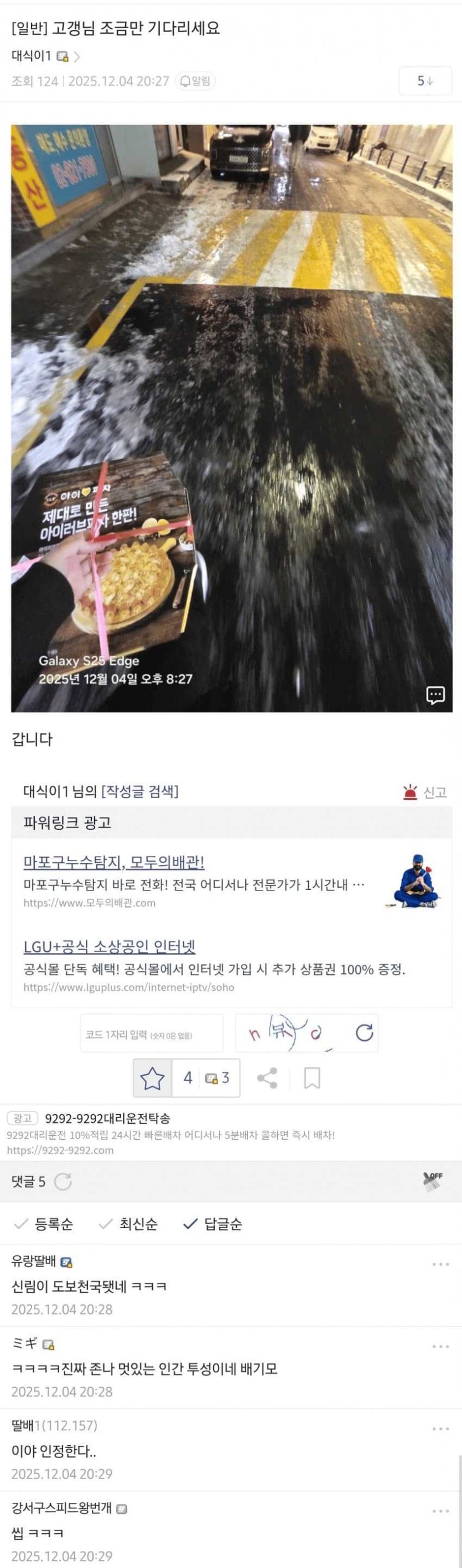
Task: Open the 9292-9292대리운전탁송 ad
Action: (x=107, y=1118)
